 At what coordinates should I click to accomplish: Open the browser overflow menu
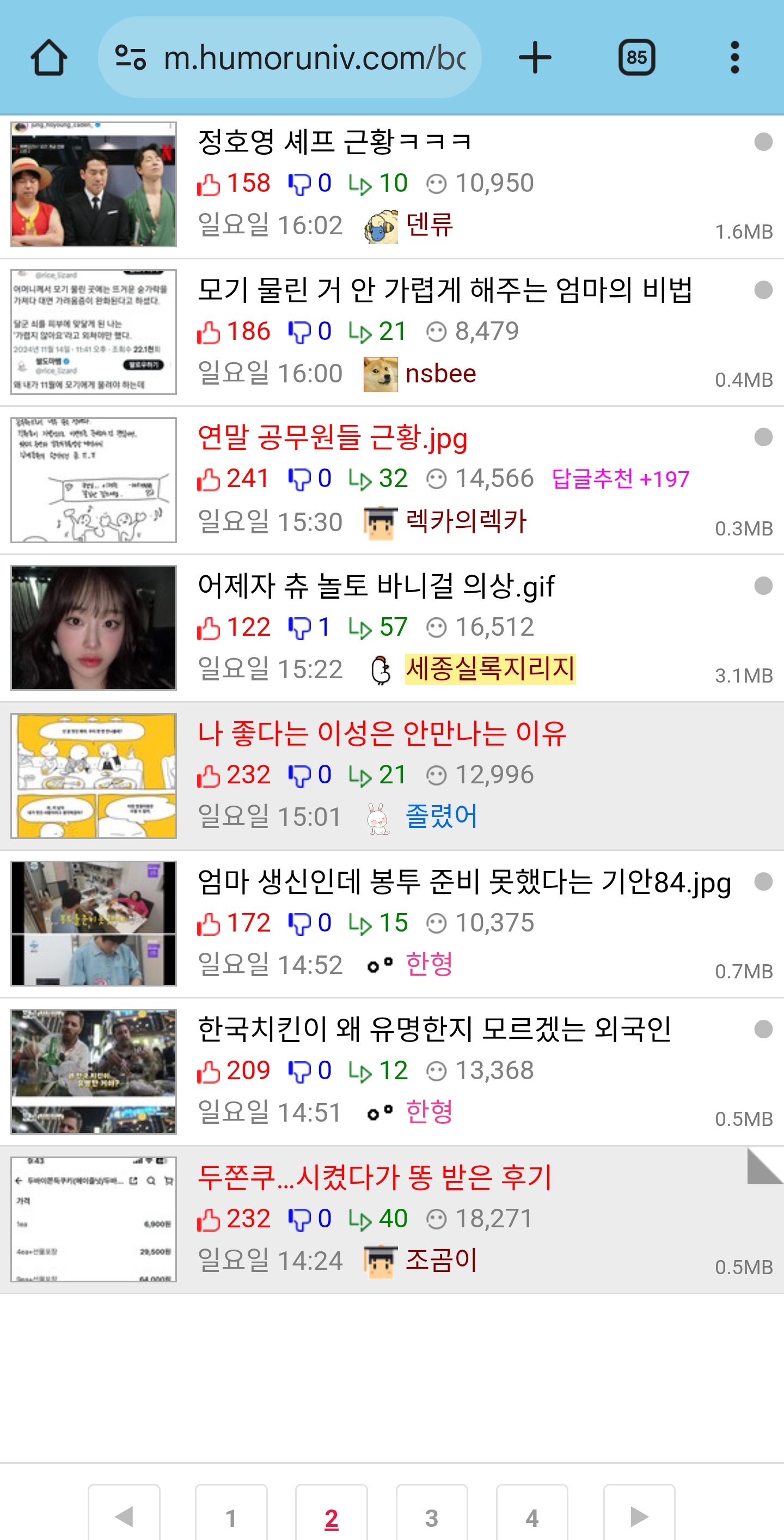[x=734, y=58]
